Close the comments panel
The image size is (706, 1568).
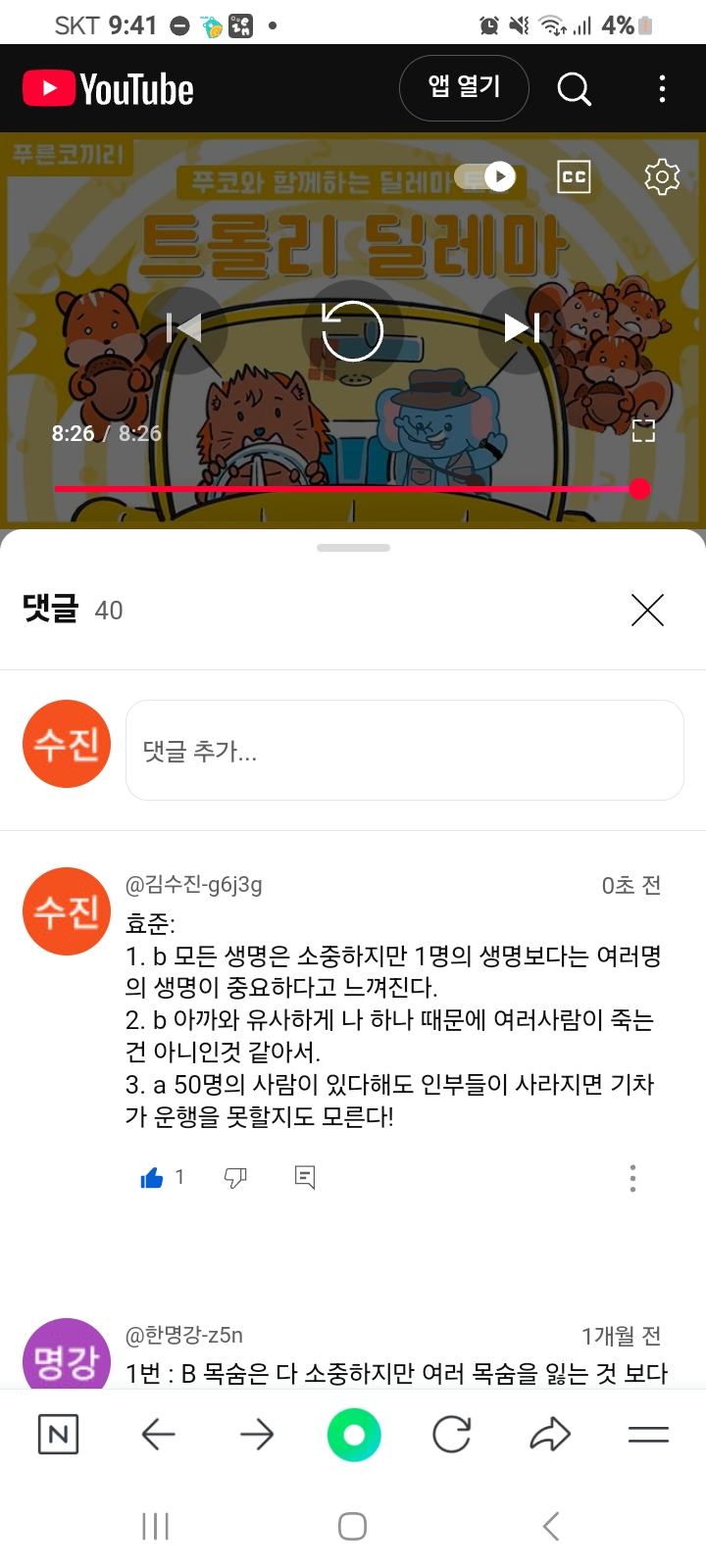pyautogui.click(x=647, y=610)
